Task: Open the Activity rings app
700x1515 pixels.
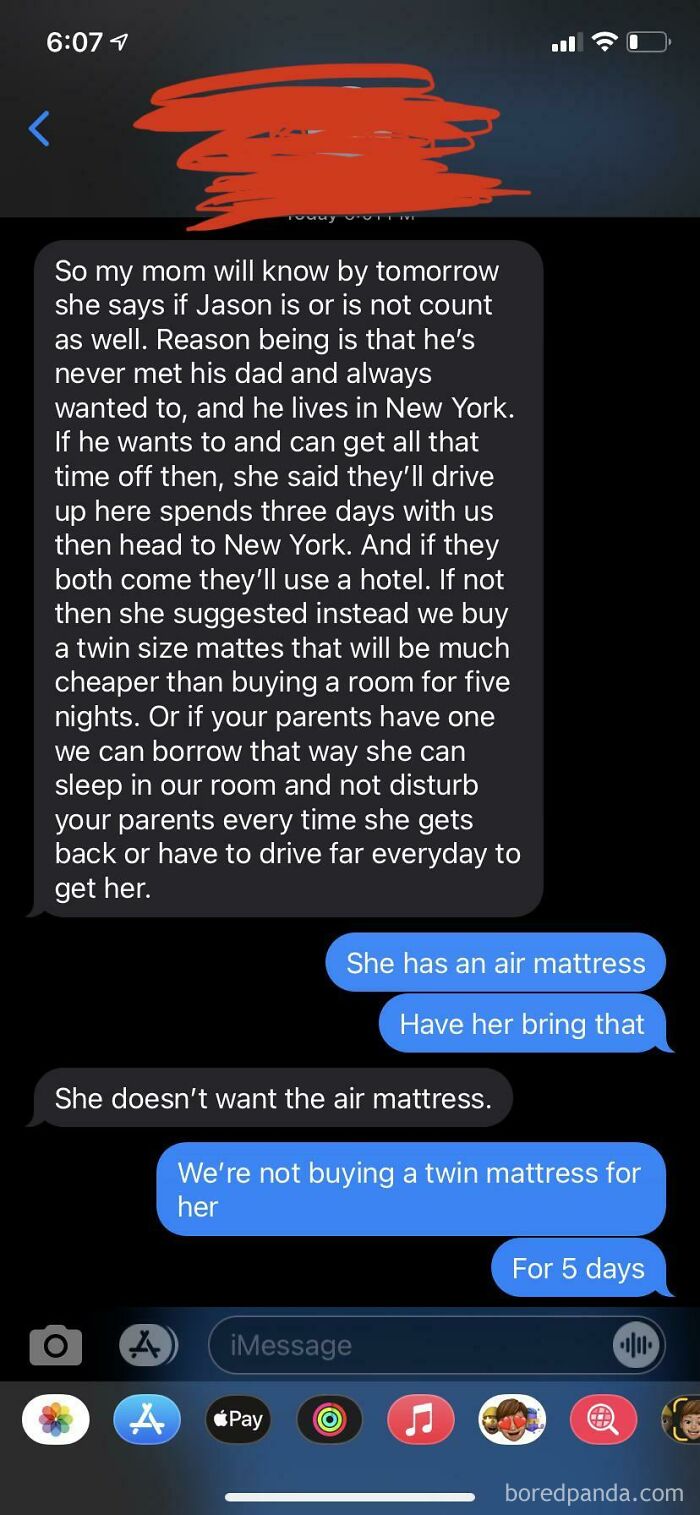Action: point(329,1419)
